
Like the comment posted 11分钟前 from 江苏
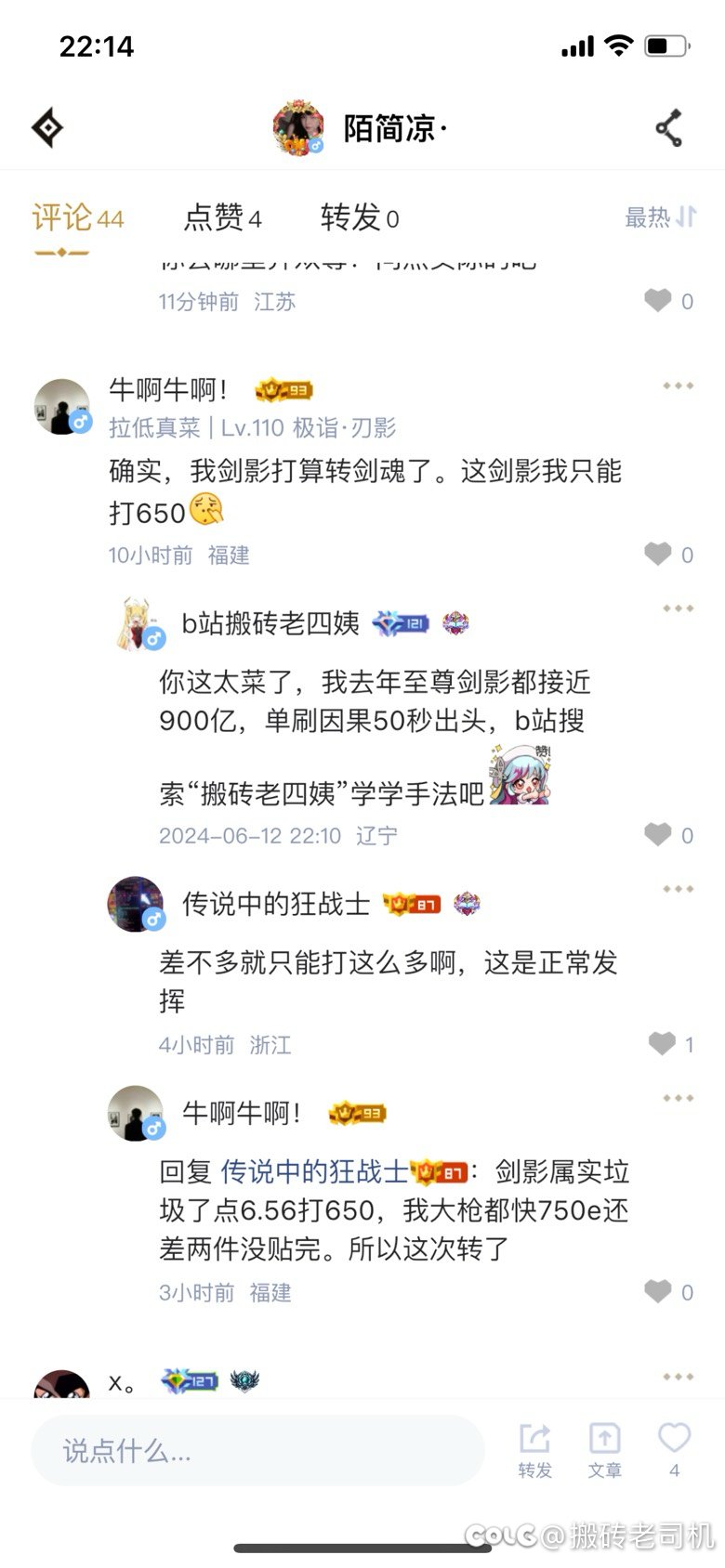pyautogui.click(x=659, y=300)
